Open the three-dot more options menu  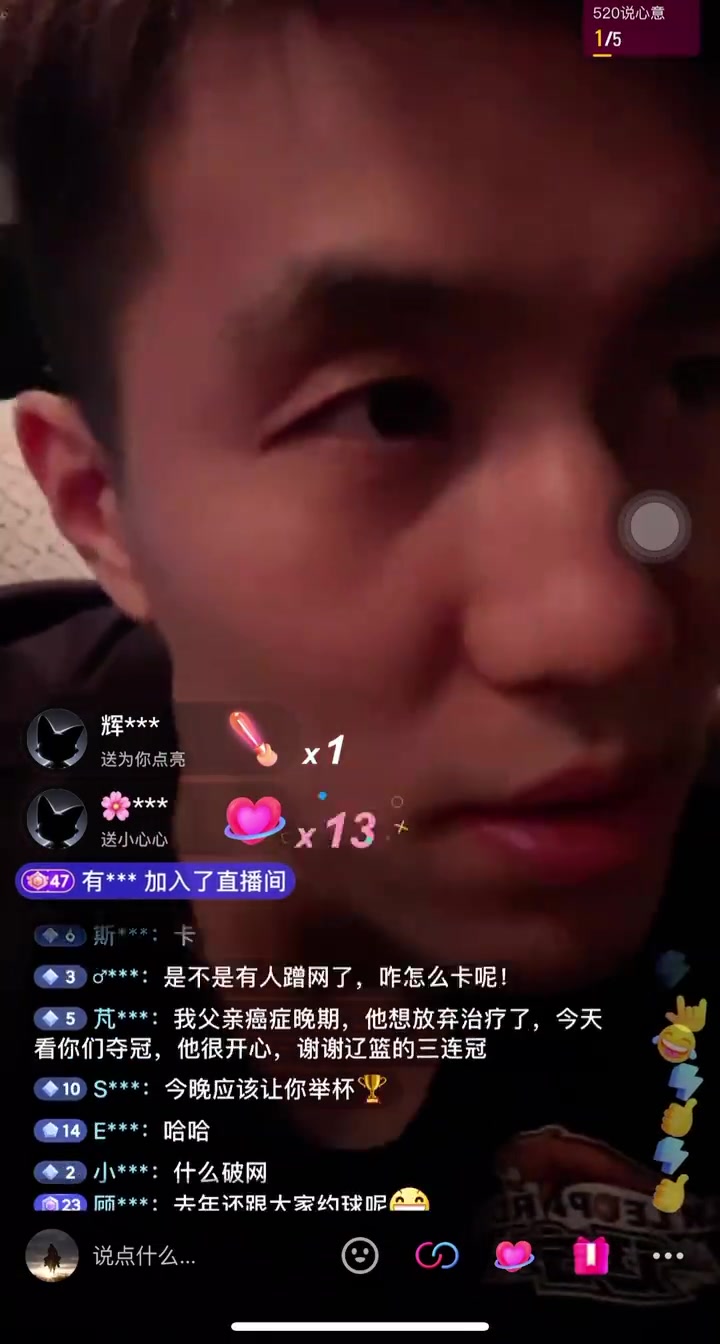pos(667,1256)
